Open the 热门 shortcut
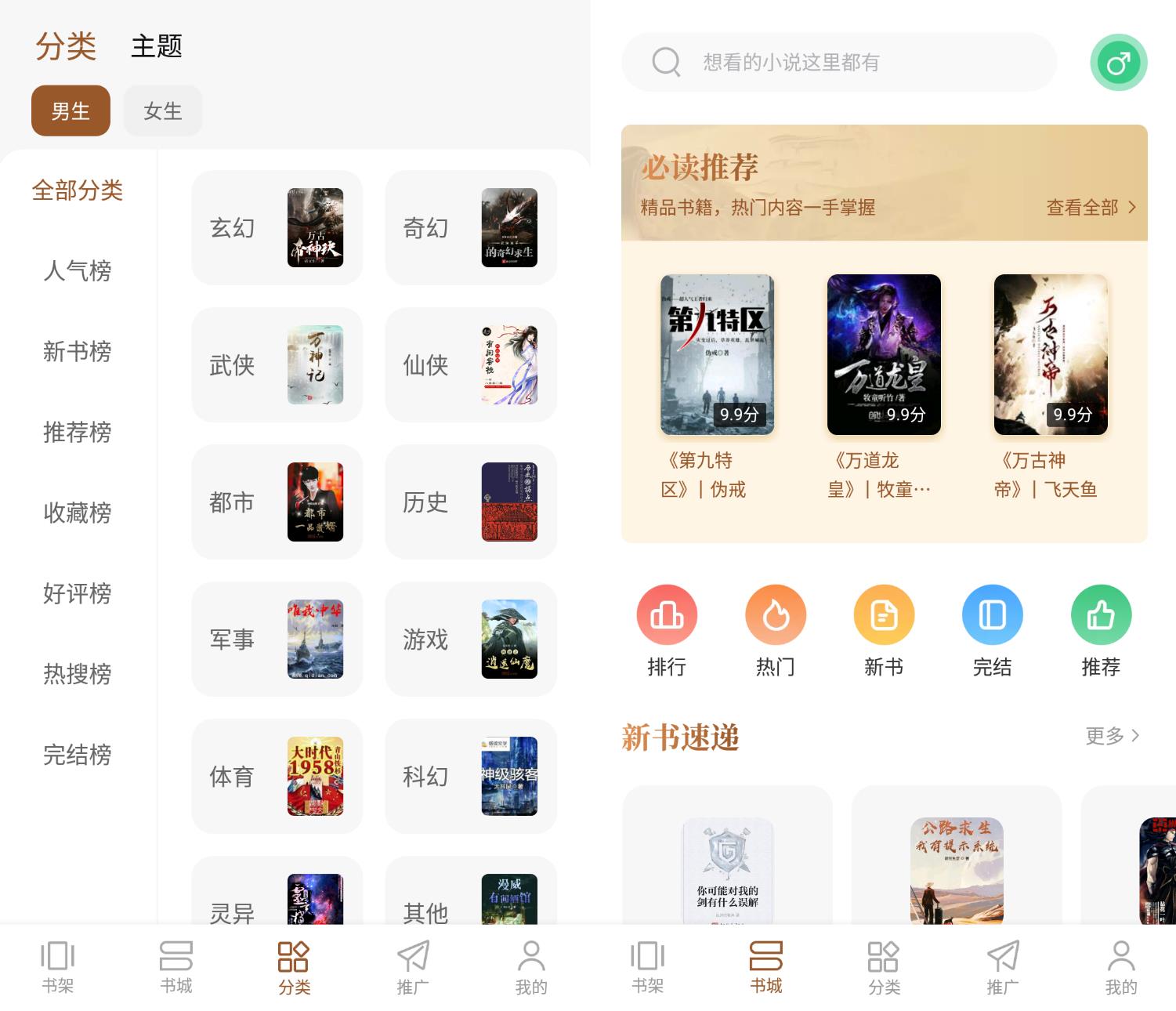 pos(776,615)
